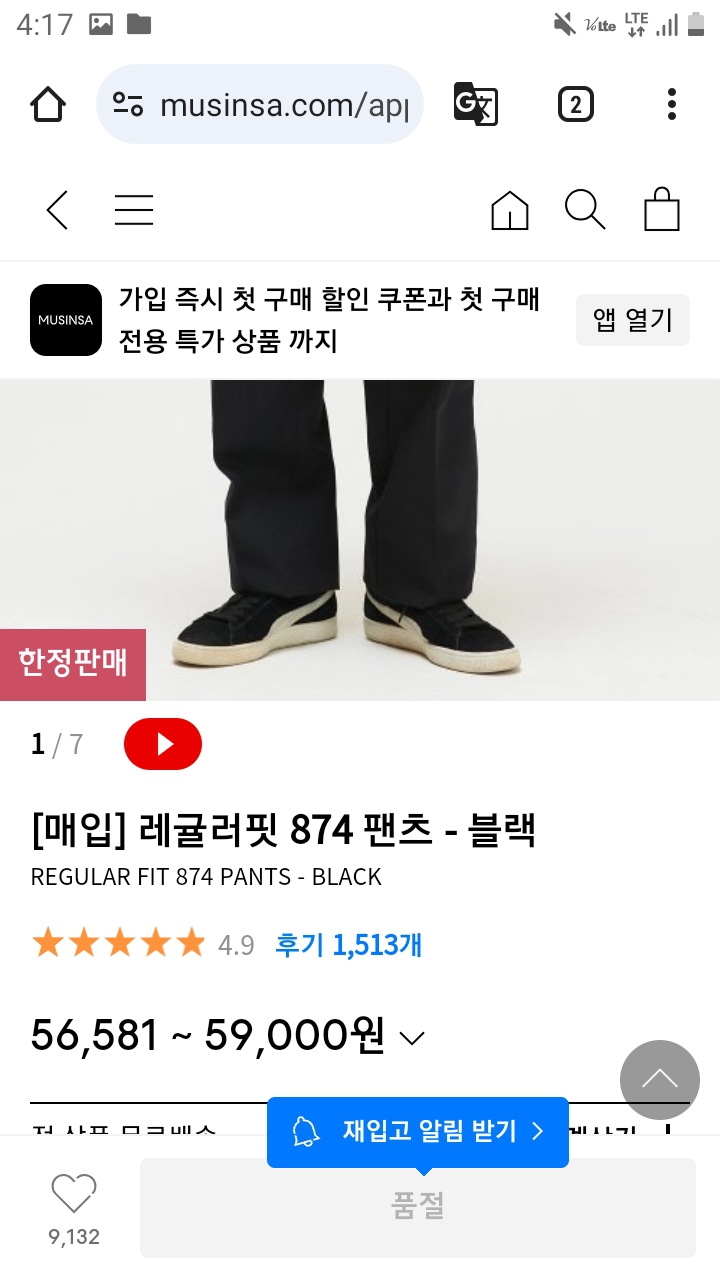This screenshot has width=720, height=1280.
Task: Open the shopping bag cart
Action: [662, 210]
